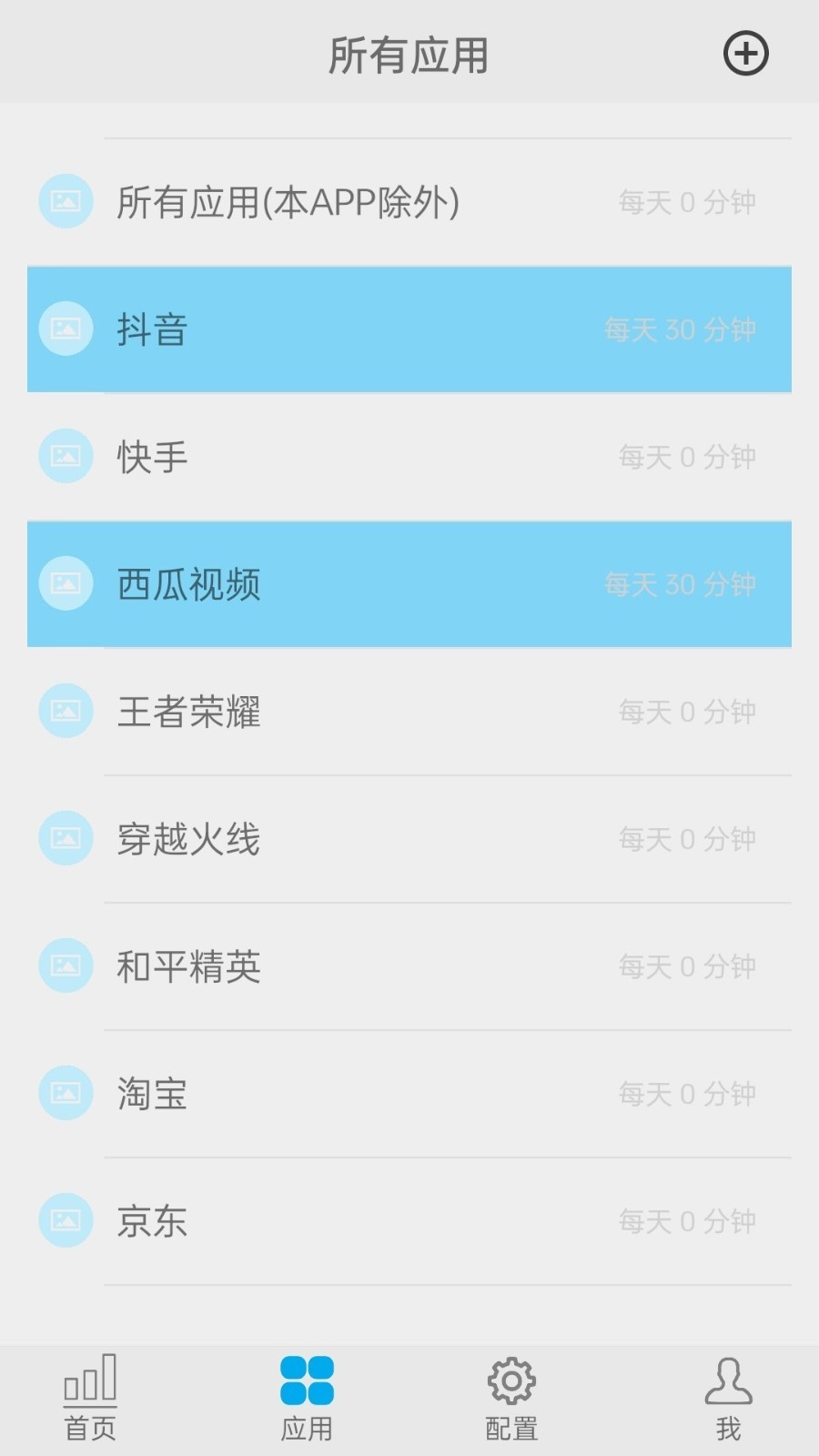Open the 淘宝 time limit row

pos(409,1094)
